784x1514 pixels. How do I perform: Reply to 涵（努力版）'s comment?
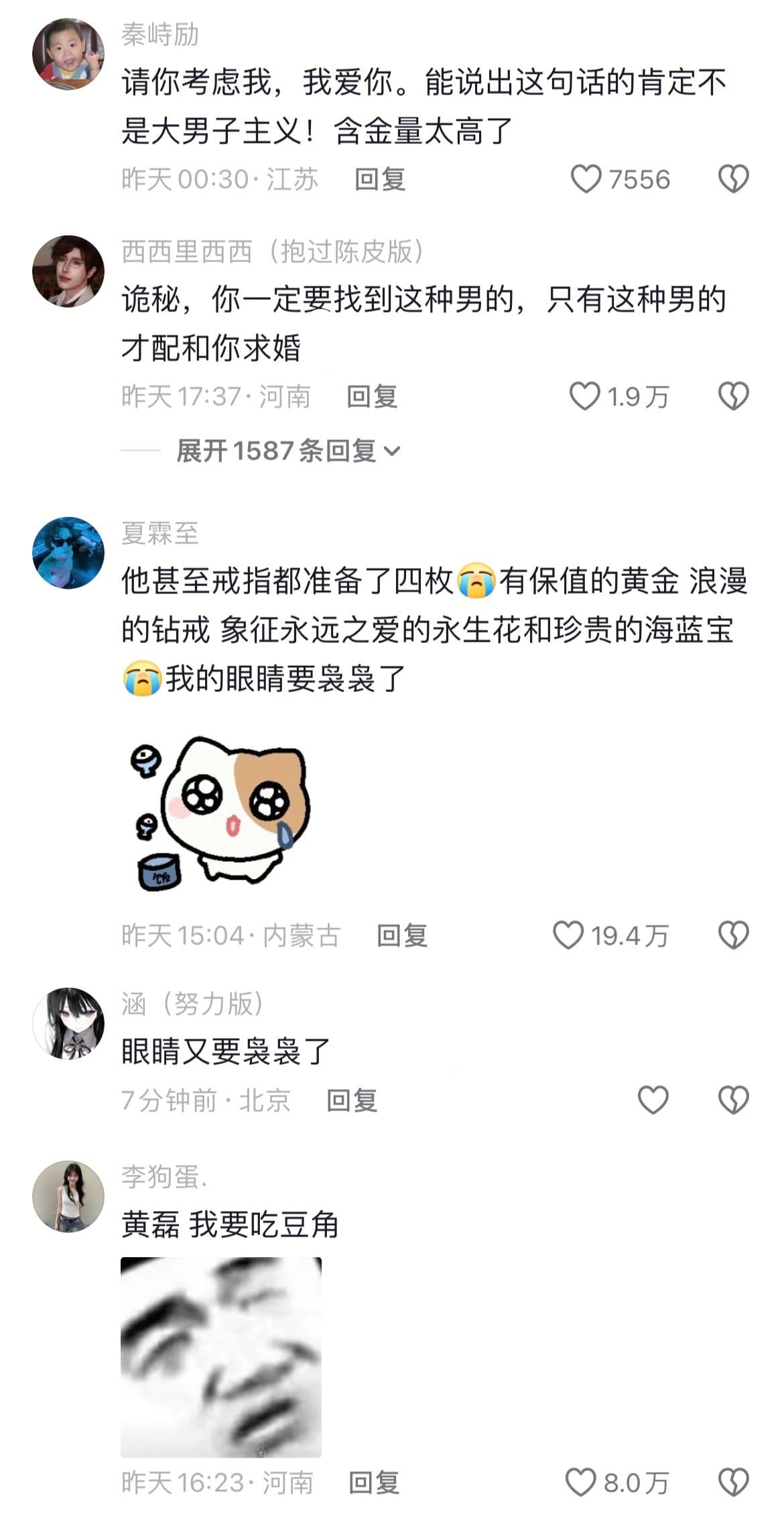pyautogui.click(x=352, y=1100)
